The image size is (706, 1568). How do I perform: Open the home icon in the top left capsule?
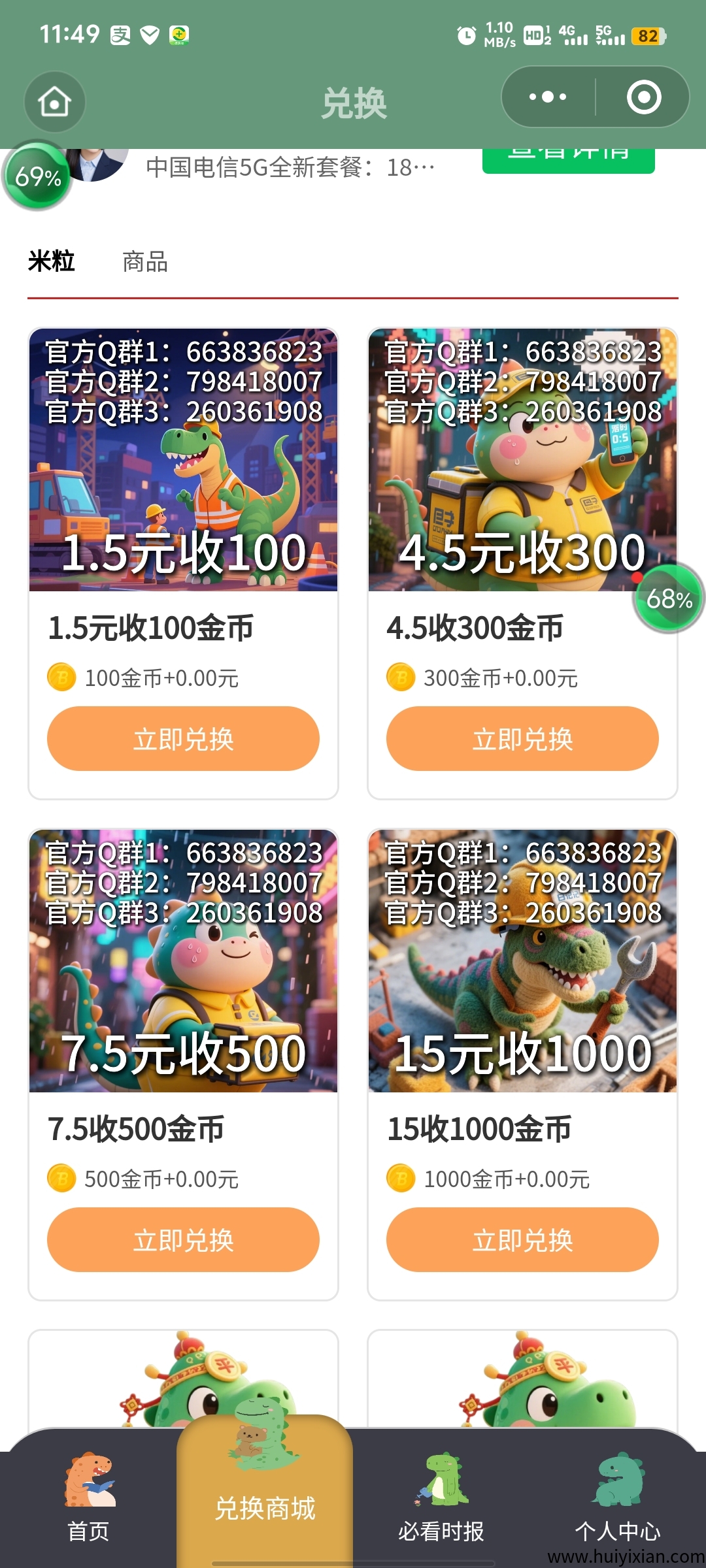pos(55,101)
